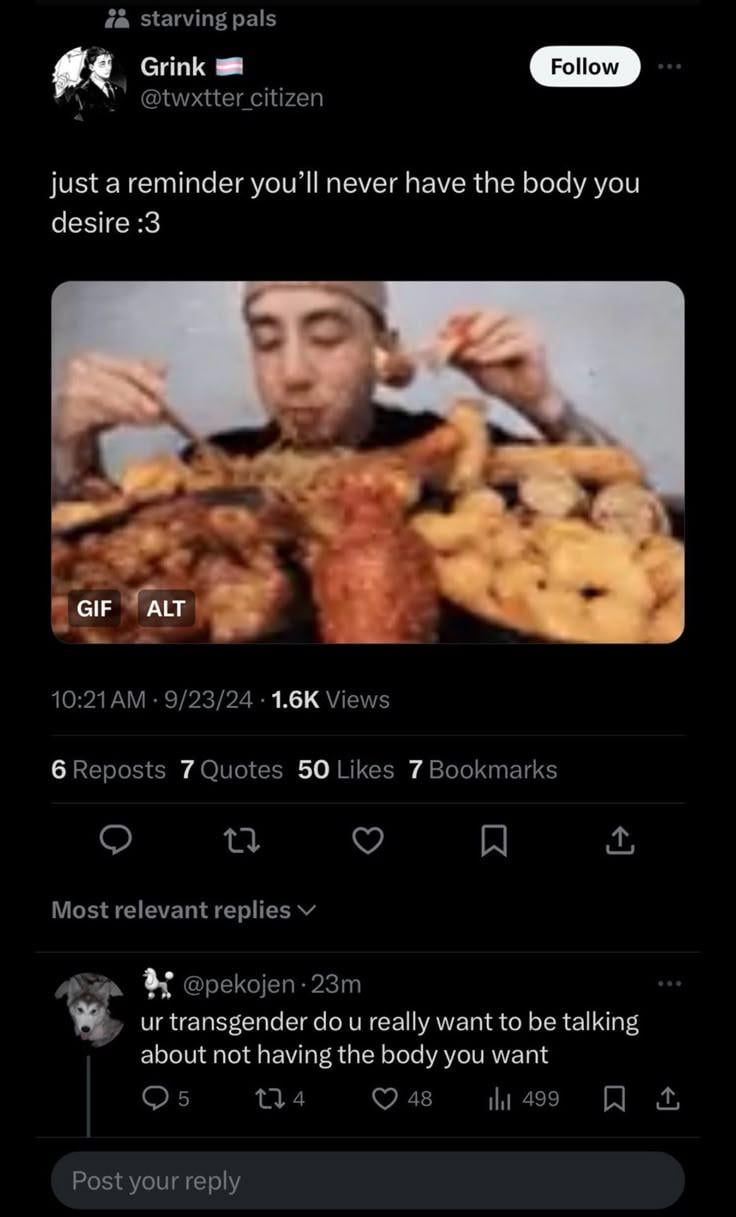The image size is (736, 1217).
Task: Reply to Grink's post via comment icon
Action: pos(117,843)
